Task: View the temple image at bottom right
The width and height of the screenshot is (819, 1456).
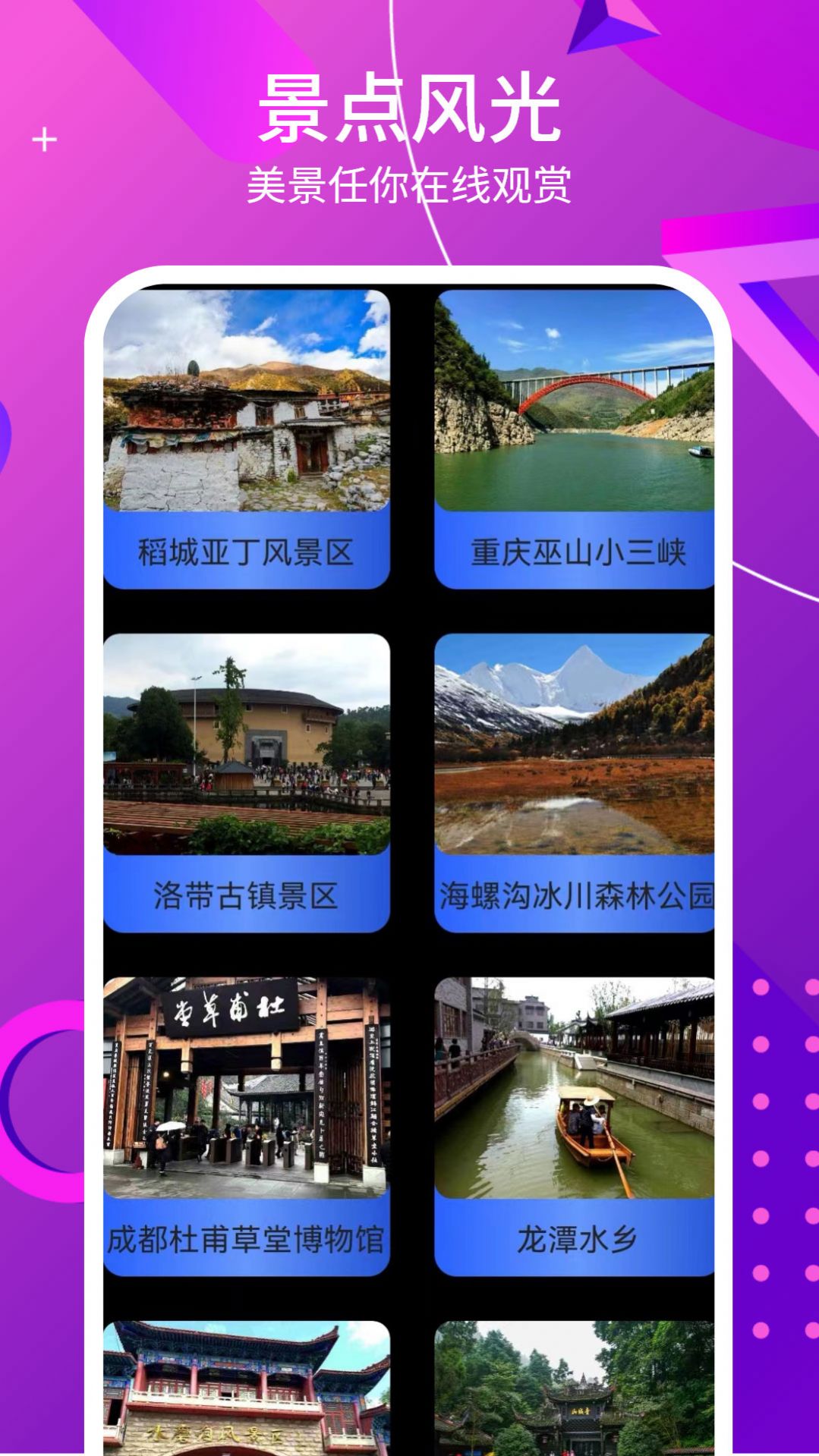Action: pyautogui.click(x=573, y=1396)
